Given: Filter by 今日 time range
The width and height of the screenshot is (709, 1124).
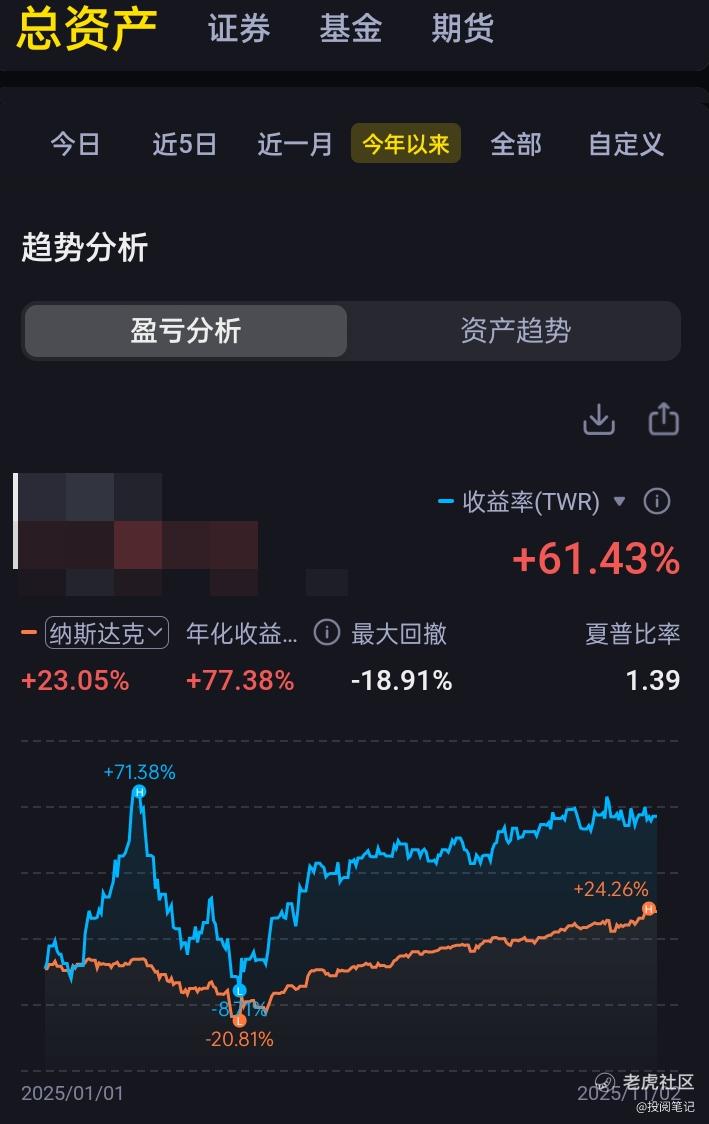Looking at the screenshot, I should coord(76,144).
